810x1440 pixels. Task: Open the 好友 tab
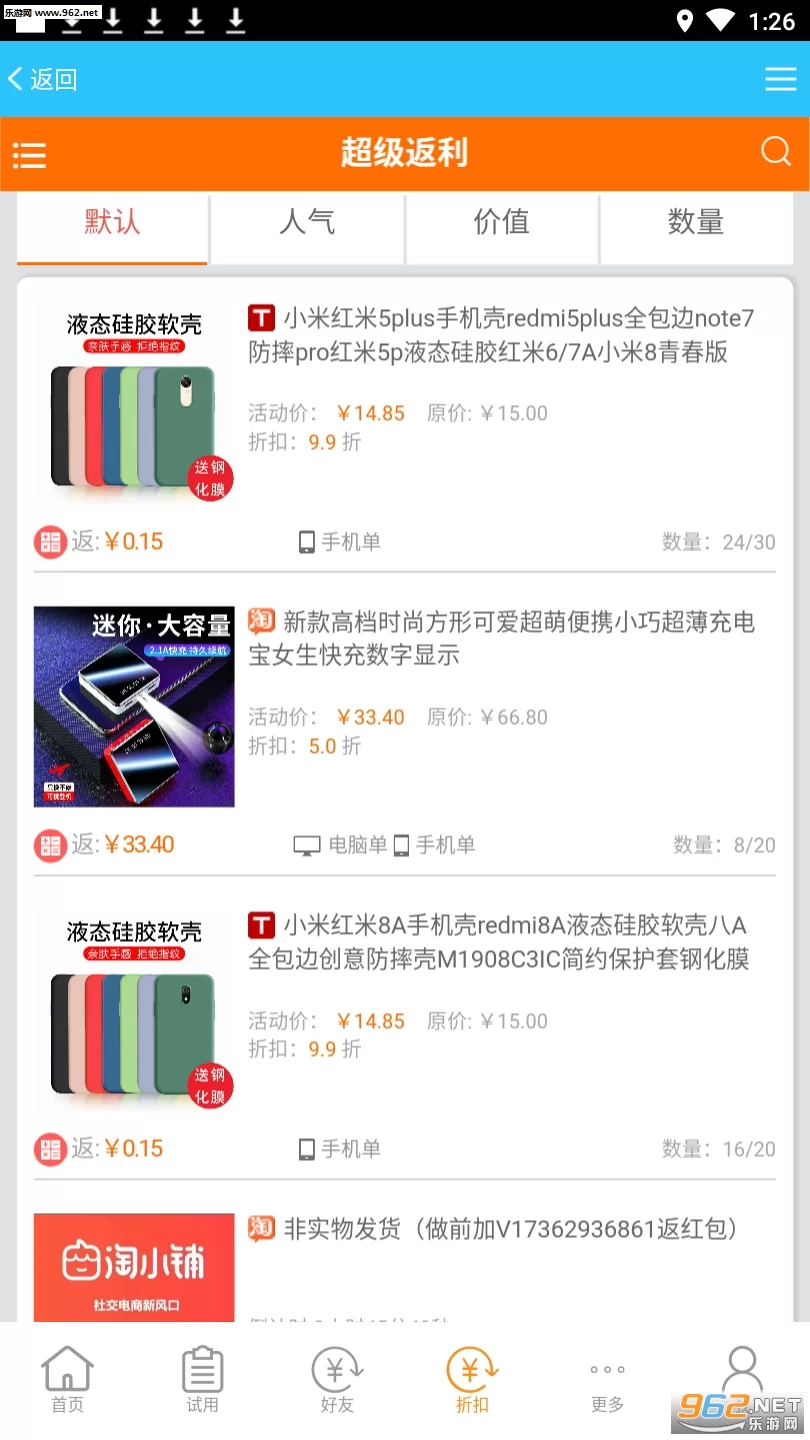337,1380
